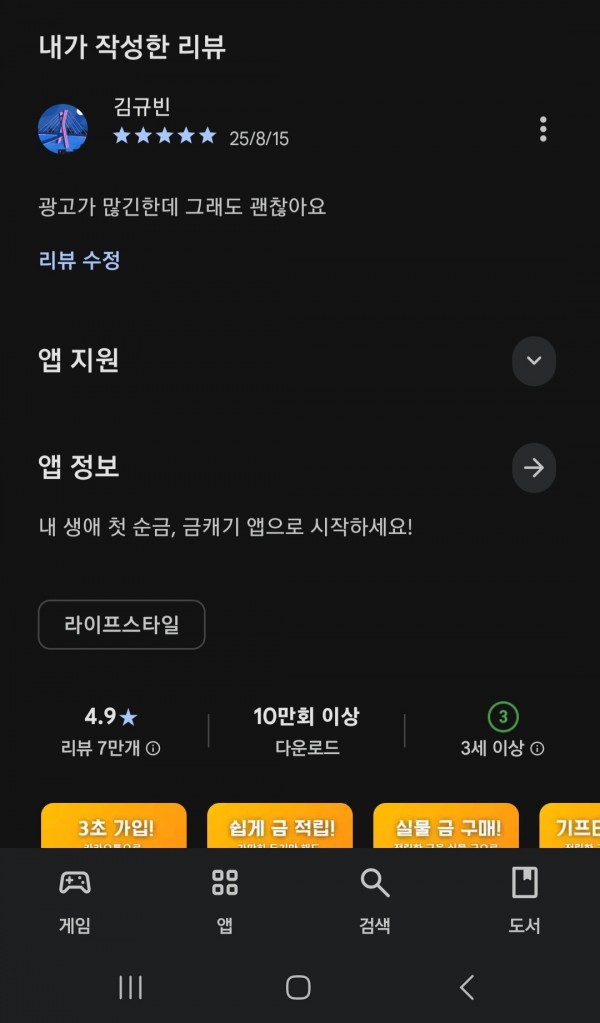Open the info icon next to 3세 이상
Image resolution: width=600 pixels, height=1023 pixels.
[537, 748]
